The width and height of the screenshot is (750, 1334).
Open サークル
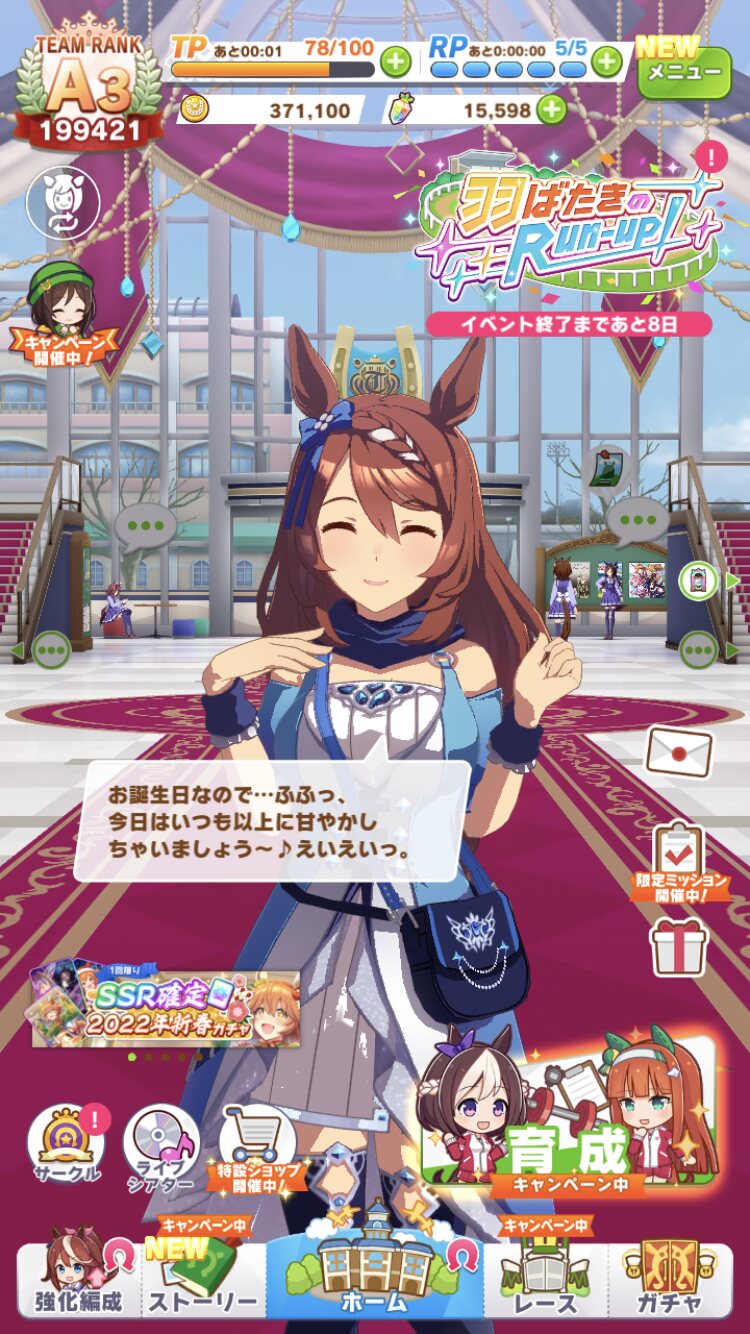[66, 1143]
